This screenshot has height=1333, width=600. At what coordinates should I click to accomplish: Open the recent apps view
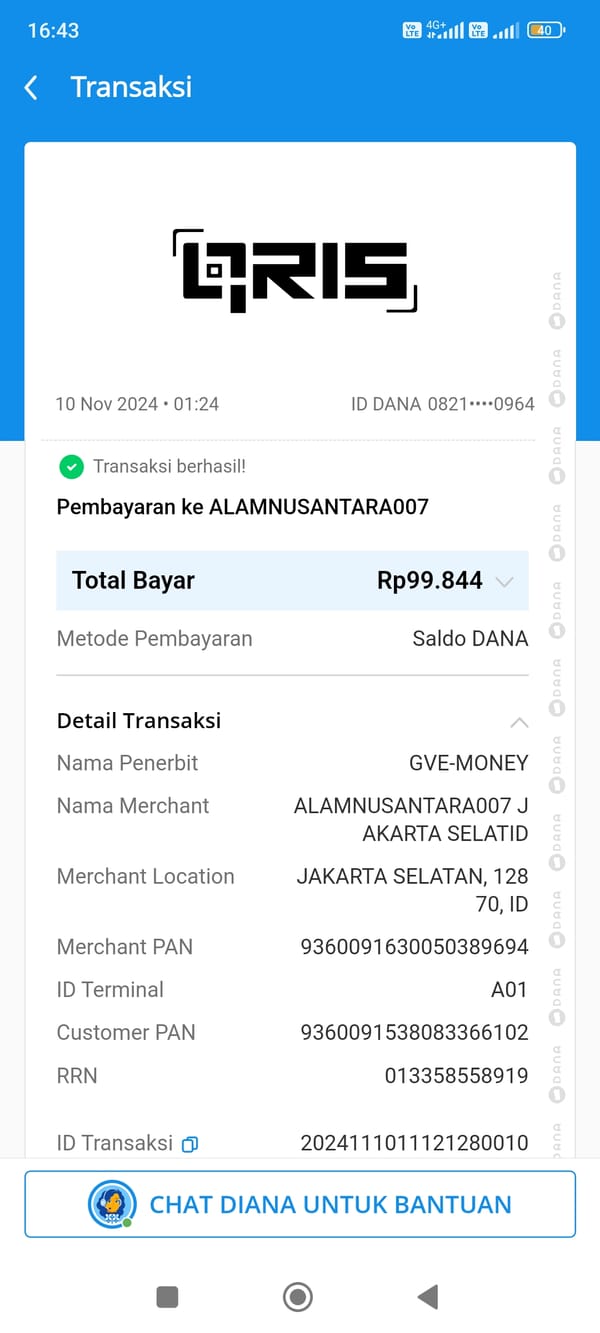[168, 1298]
